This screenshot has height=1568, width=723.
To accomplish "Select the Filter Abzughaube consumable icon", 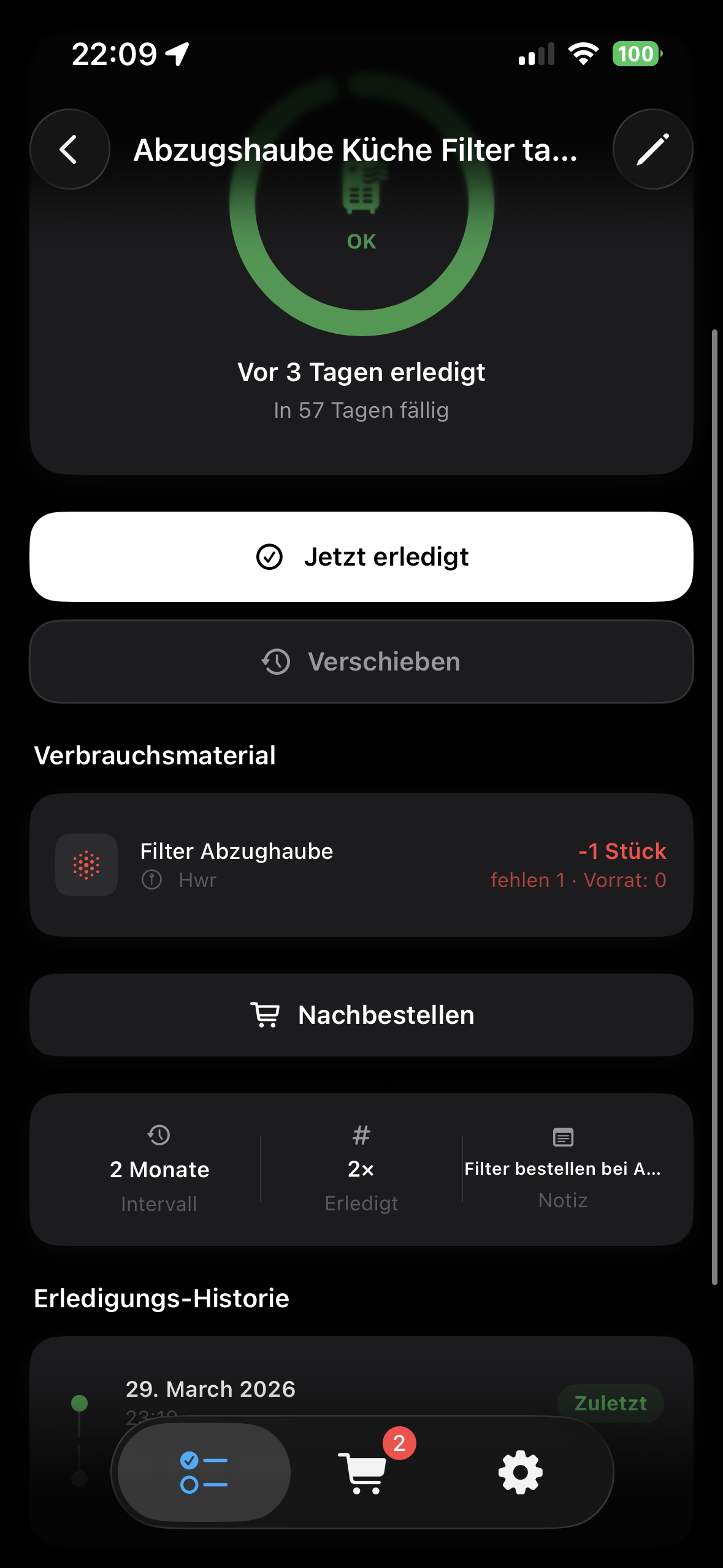I will tap(86, 864).
